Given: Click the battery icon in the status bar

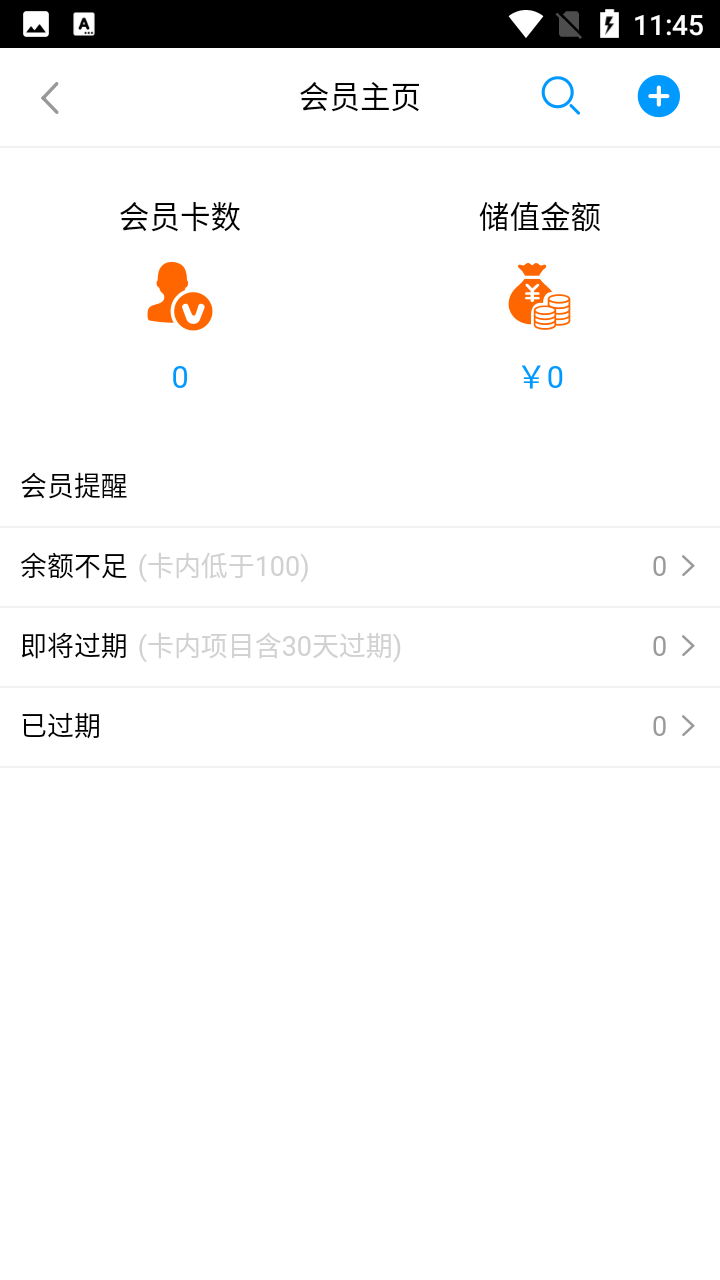Looking at the screenshot, I should (612, 22).
